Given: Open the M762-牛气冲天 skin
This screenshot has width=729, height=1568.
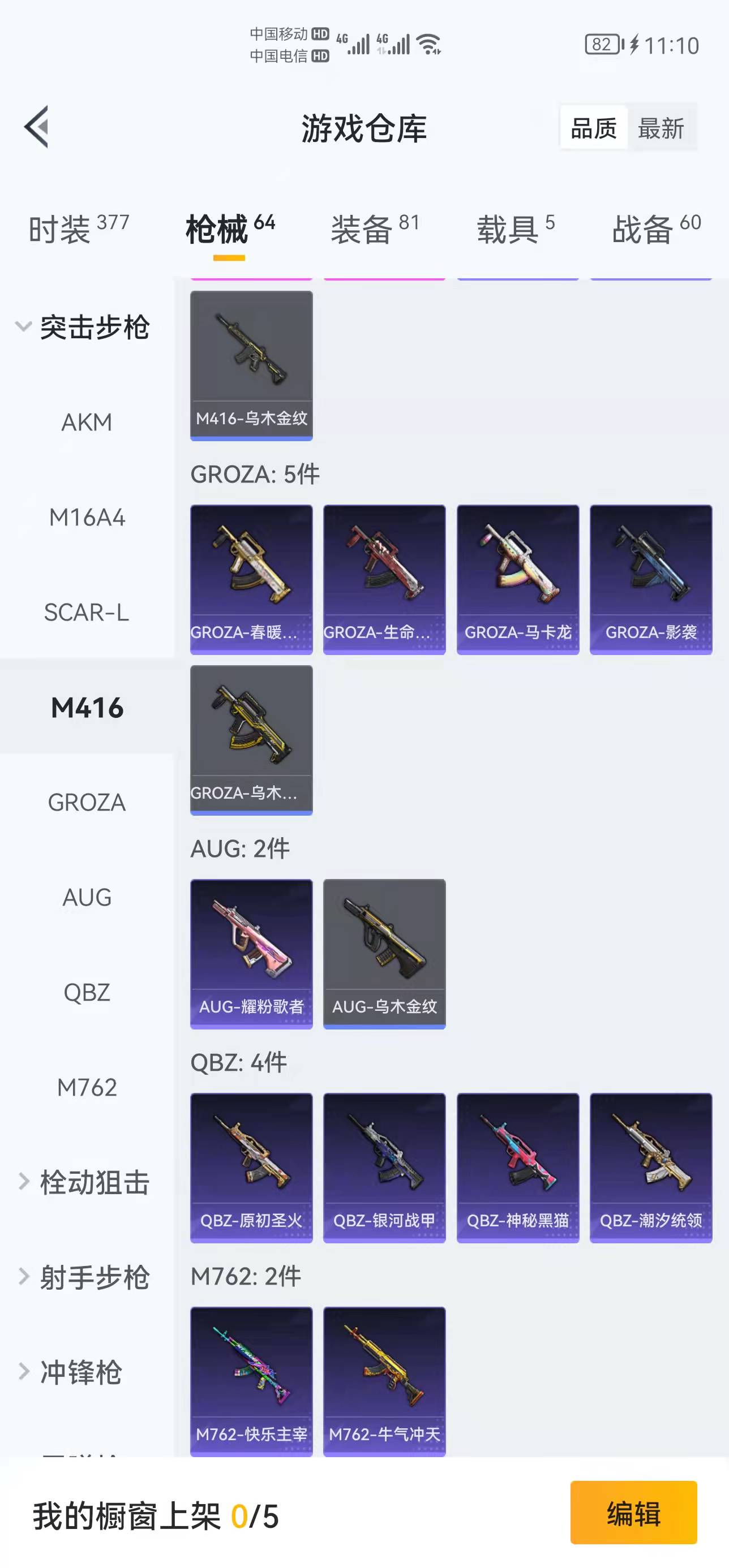Looking at the screenshot, I should 384,1381.
